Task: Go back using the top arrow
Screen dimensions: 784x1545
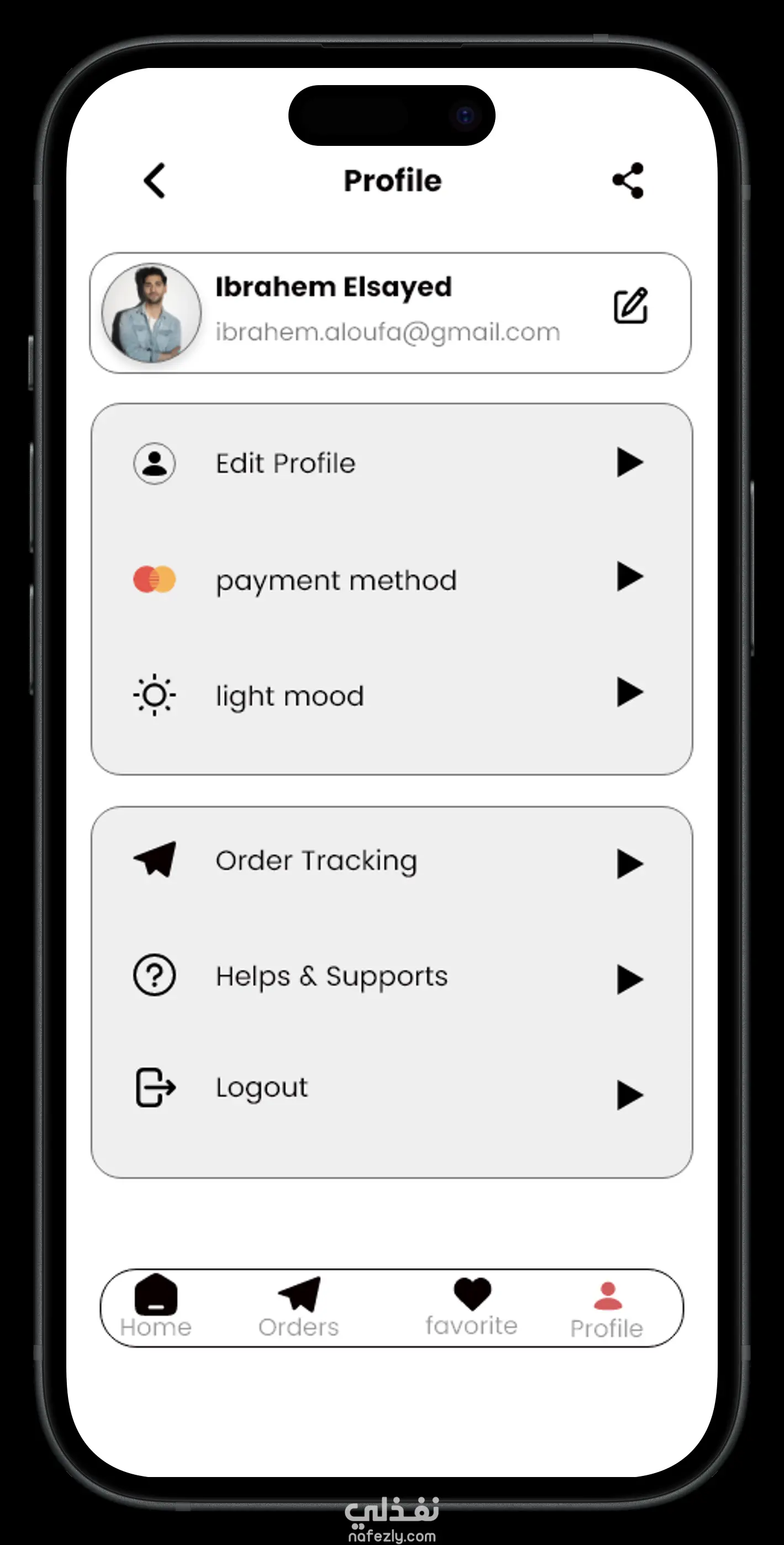Action: pyautogui.click(x=155, y=181)
